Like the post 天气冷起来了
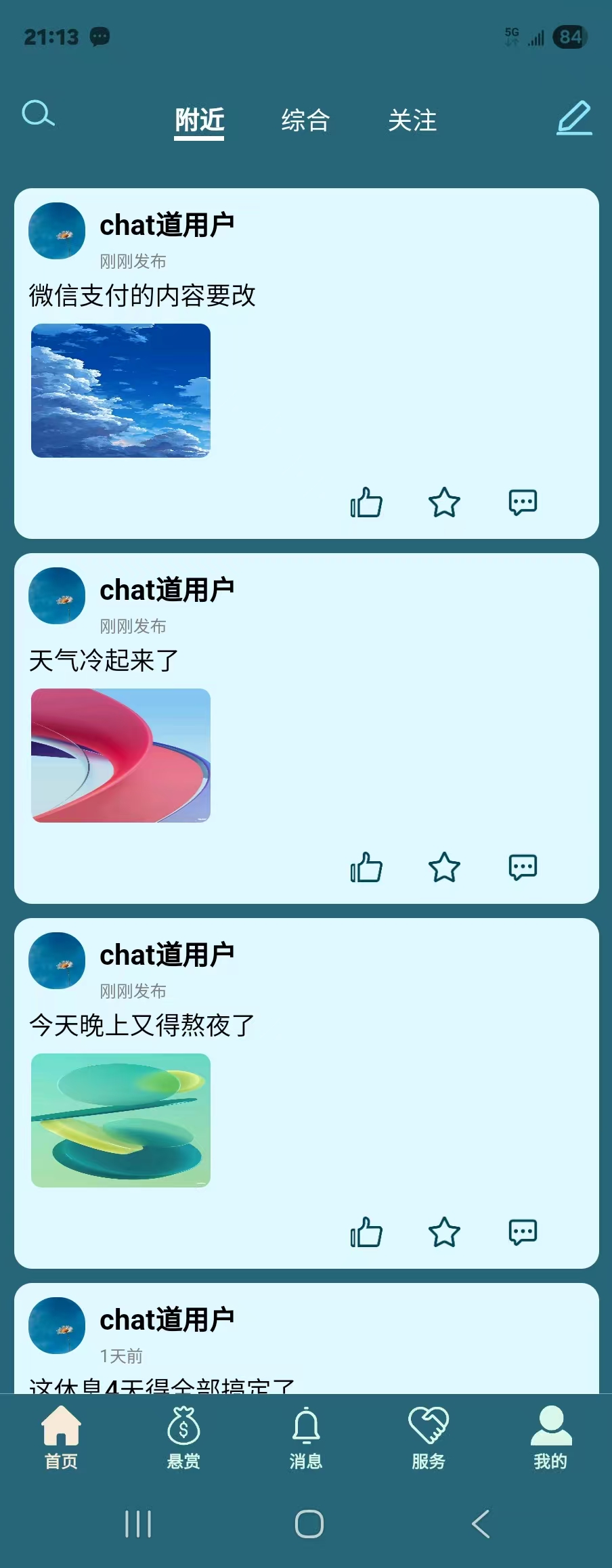The height and width of the screenshot is (1568, 612). pyautogui.click(x=366, y=867)
